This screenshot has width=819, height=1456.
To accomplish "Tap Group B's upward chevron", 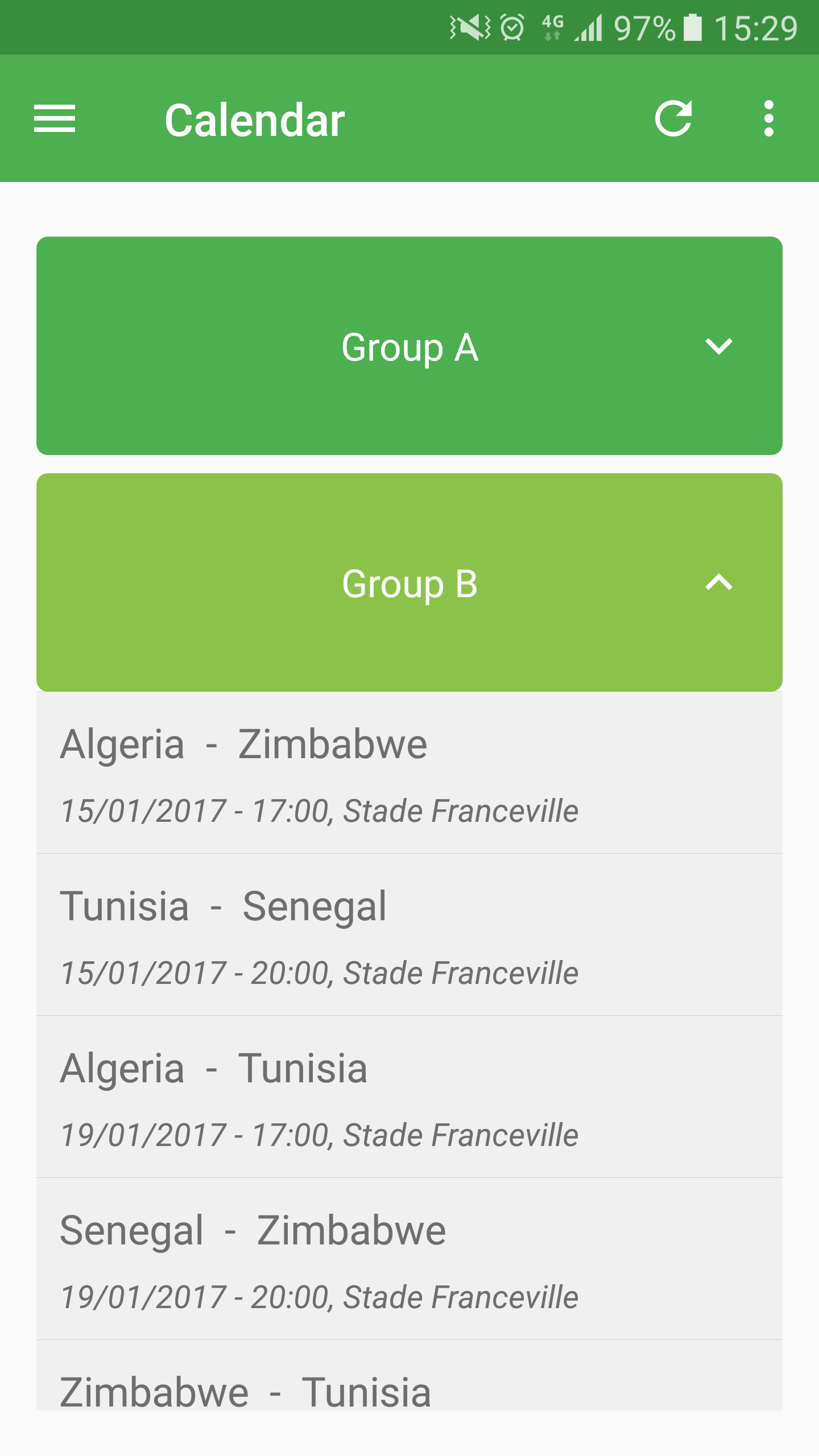I will click(718, 585).
